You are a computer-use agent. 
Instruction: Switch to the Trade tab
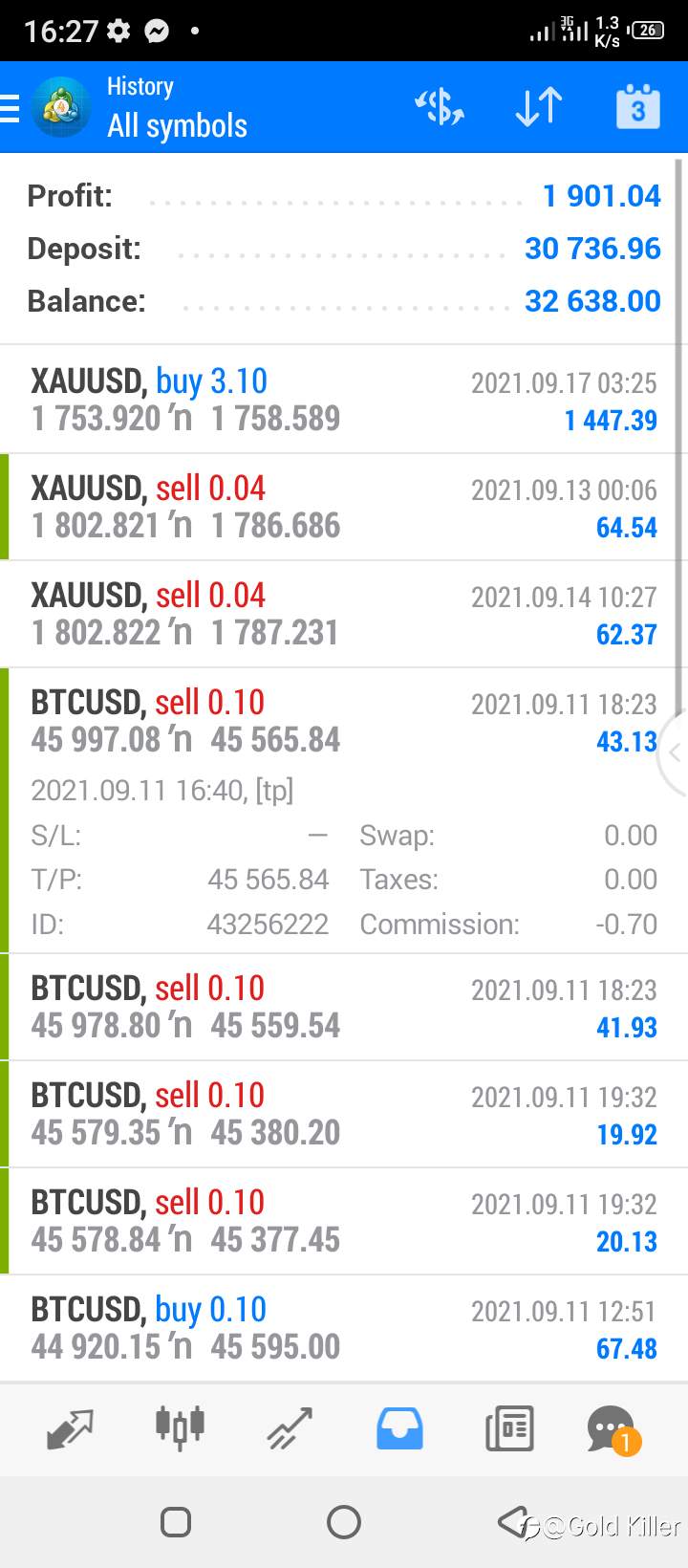[290, 1429]
